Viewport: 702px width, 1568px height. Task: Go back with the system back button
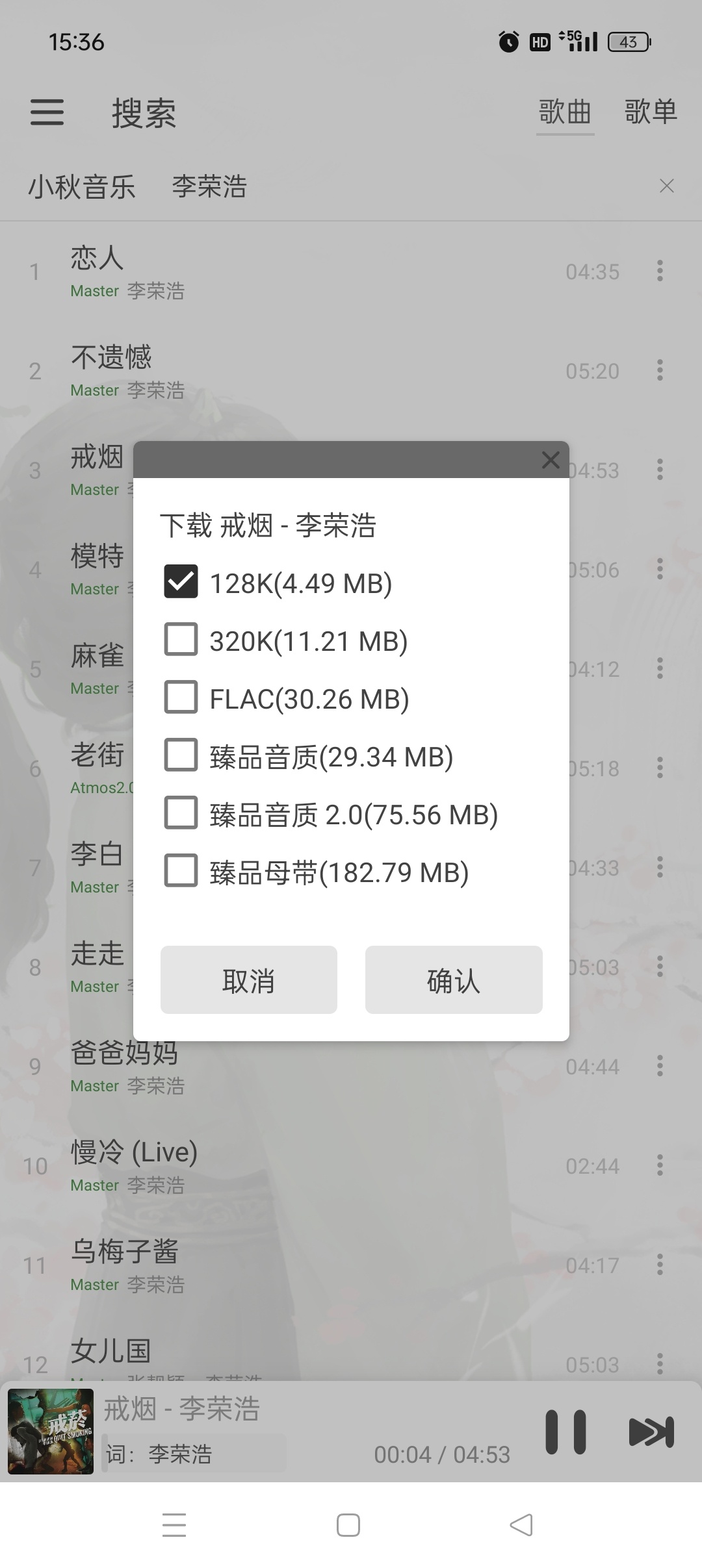521,1525
